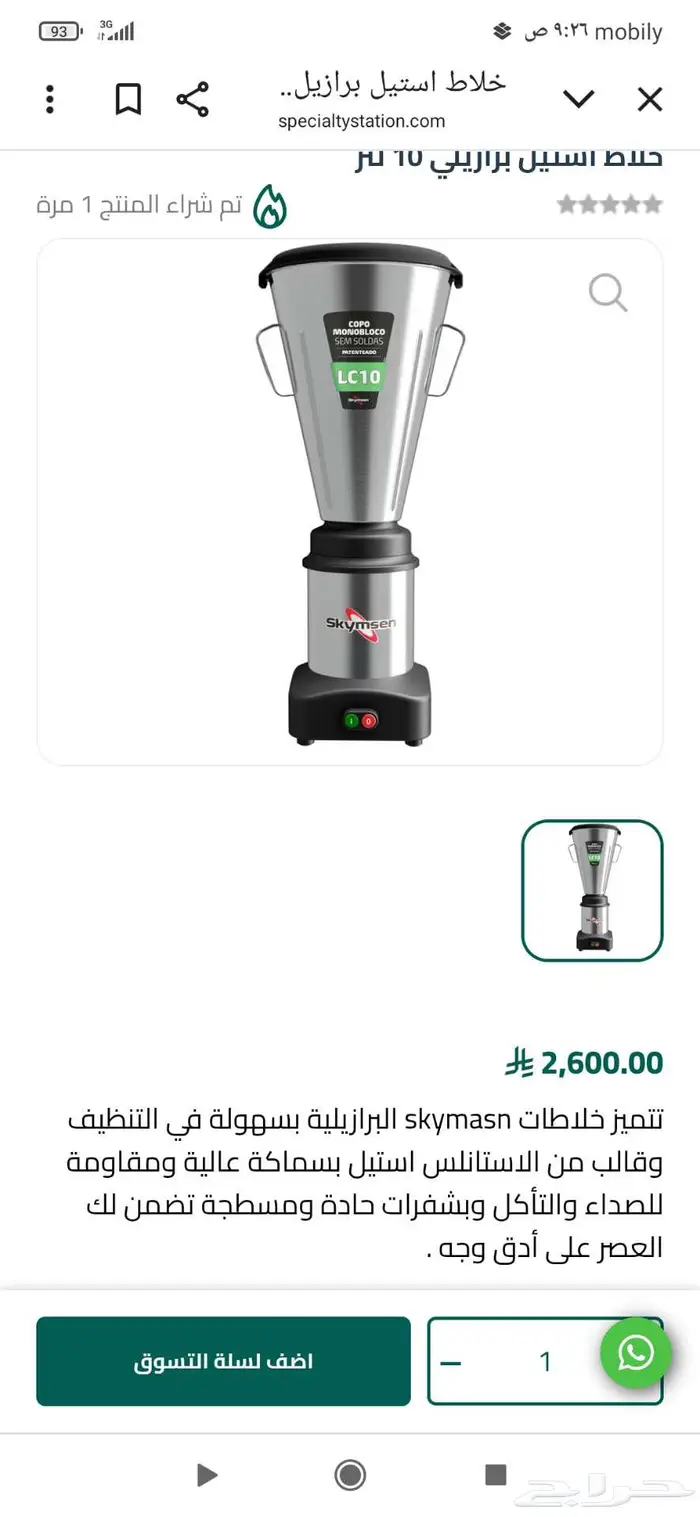700x1517 pixels.
Task: Open the three-dot overflow menu
Action: point(49,99)
